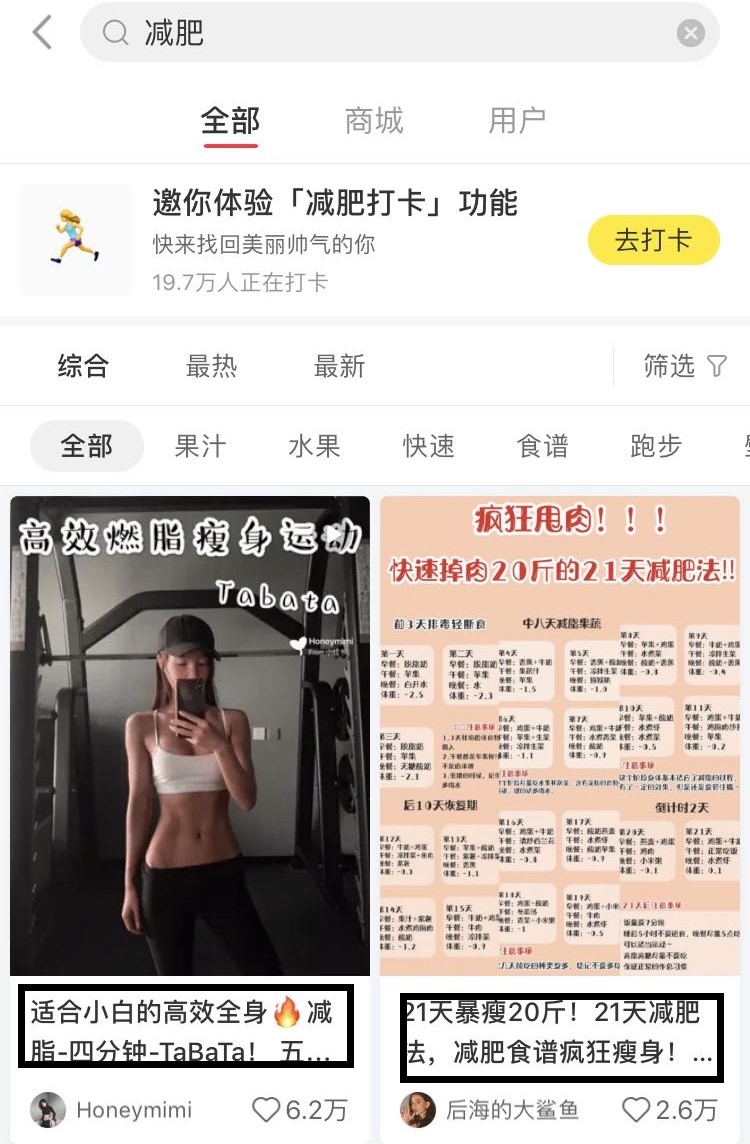This screenshot has height=1144, width=750.
Task: Sort results by 最新
Action: tap(339, 366)
